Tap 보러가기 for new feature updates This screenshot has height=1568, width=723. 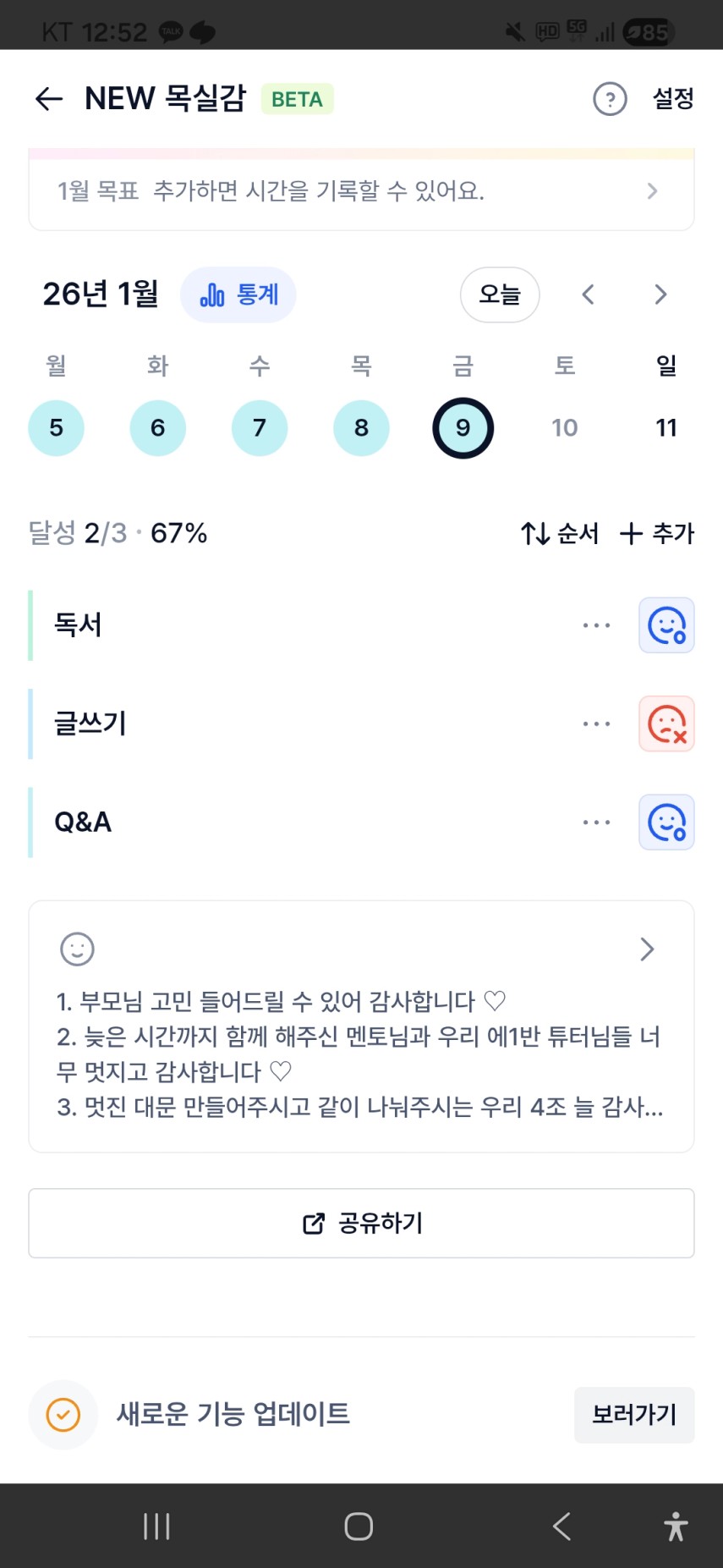click(634, 1414)
